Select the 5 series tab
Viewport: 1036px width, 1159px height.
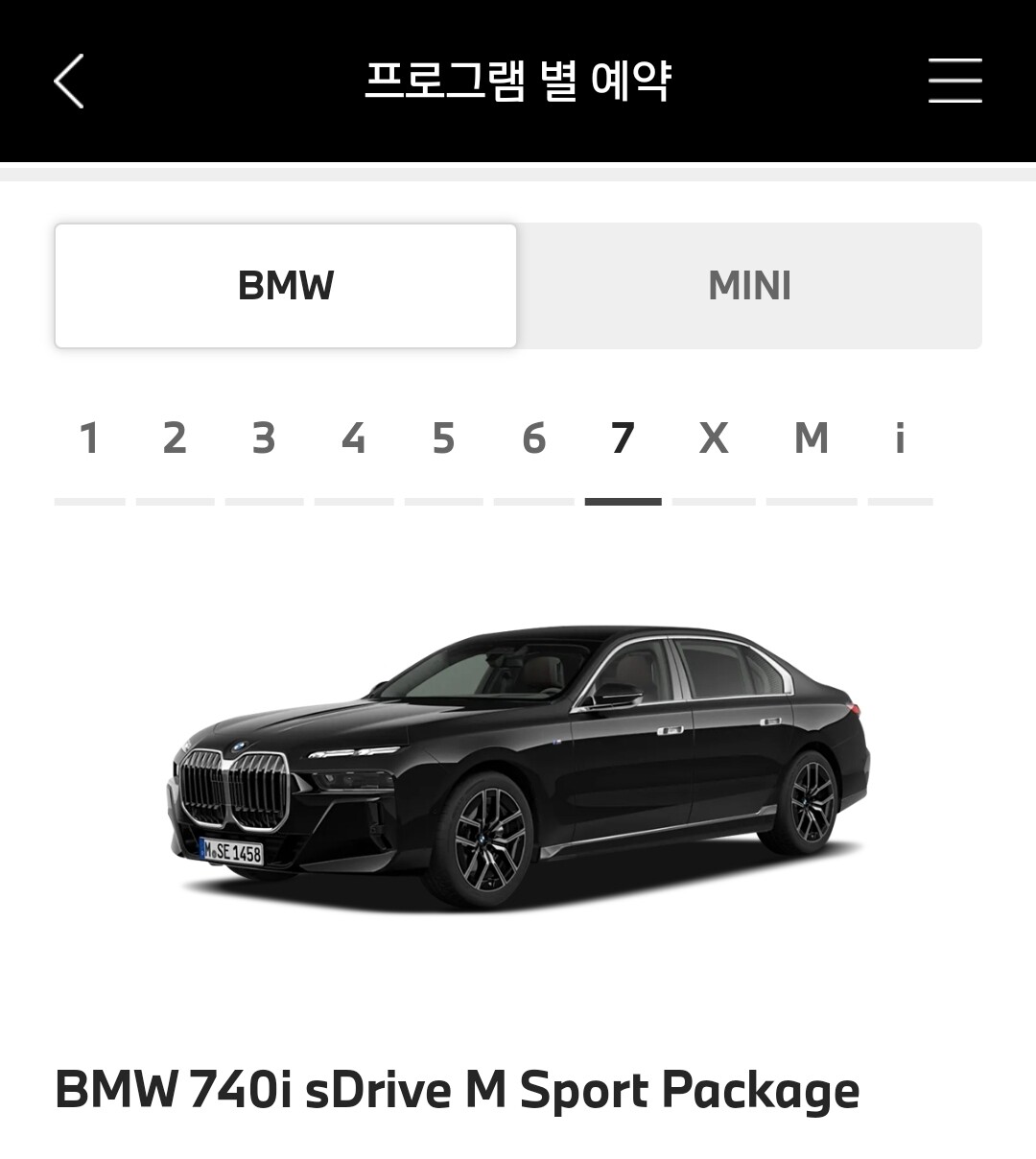(443, 451)
